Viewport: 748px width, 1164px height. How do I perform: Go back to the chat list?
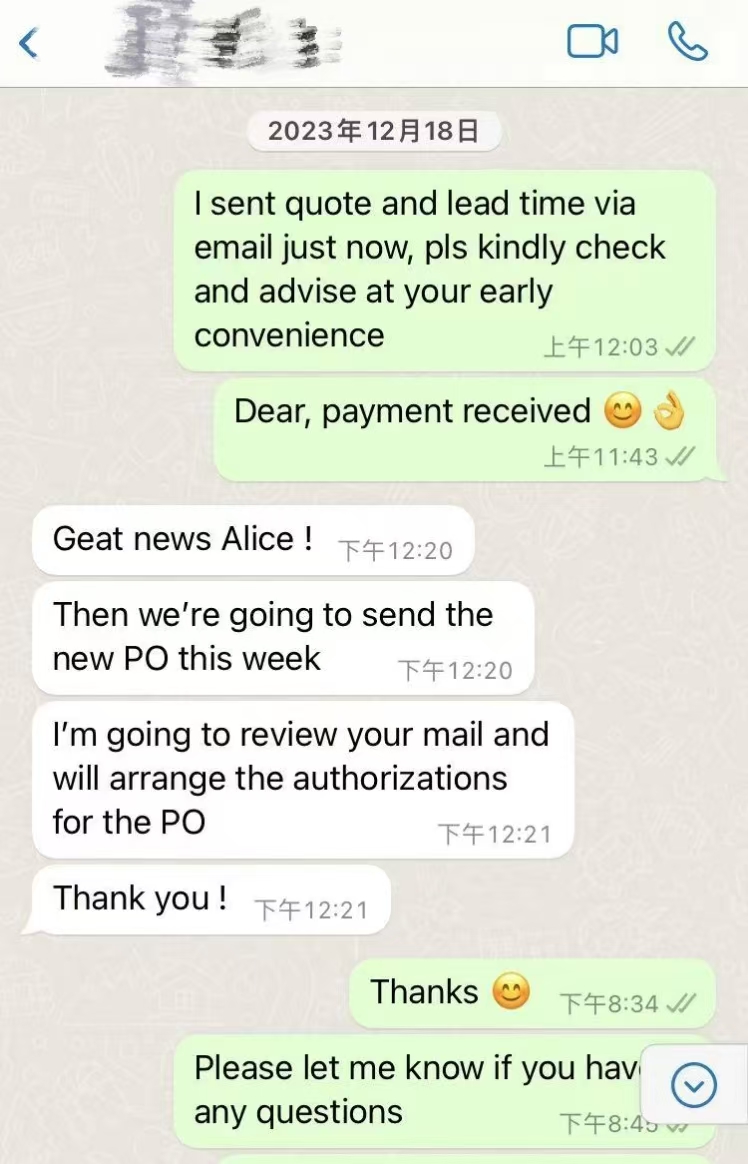29,43
